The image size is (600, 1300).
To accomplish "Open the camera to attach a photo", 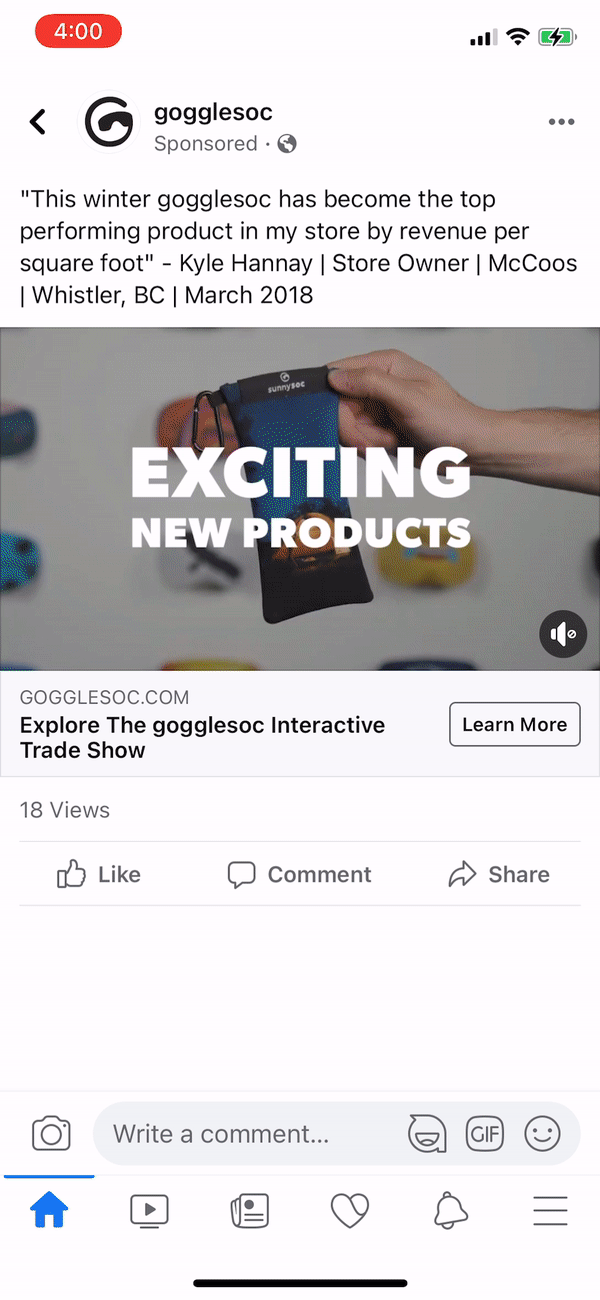I will point(51,1134).
